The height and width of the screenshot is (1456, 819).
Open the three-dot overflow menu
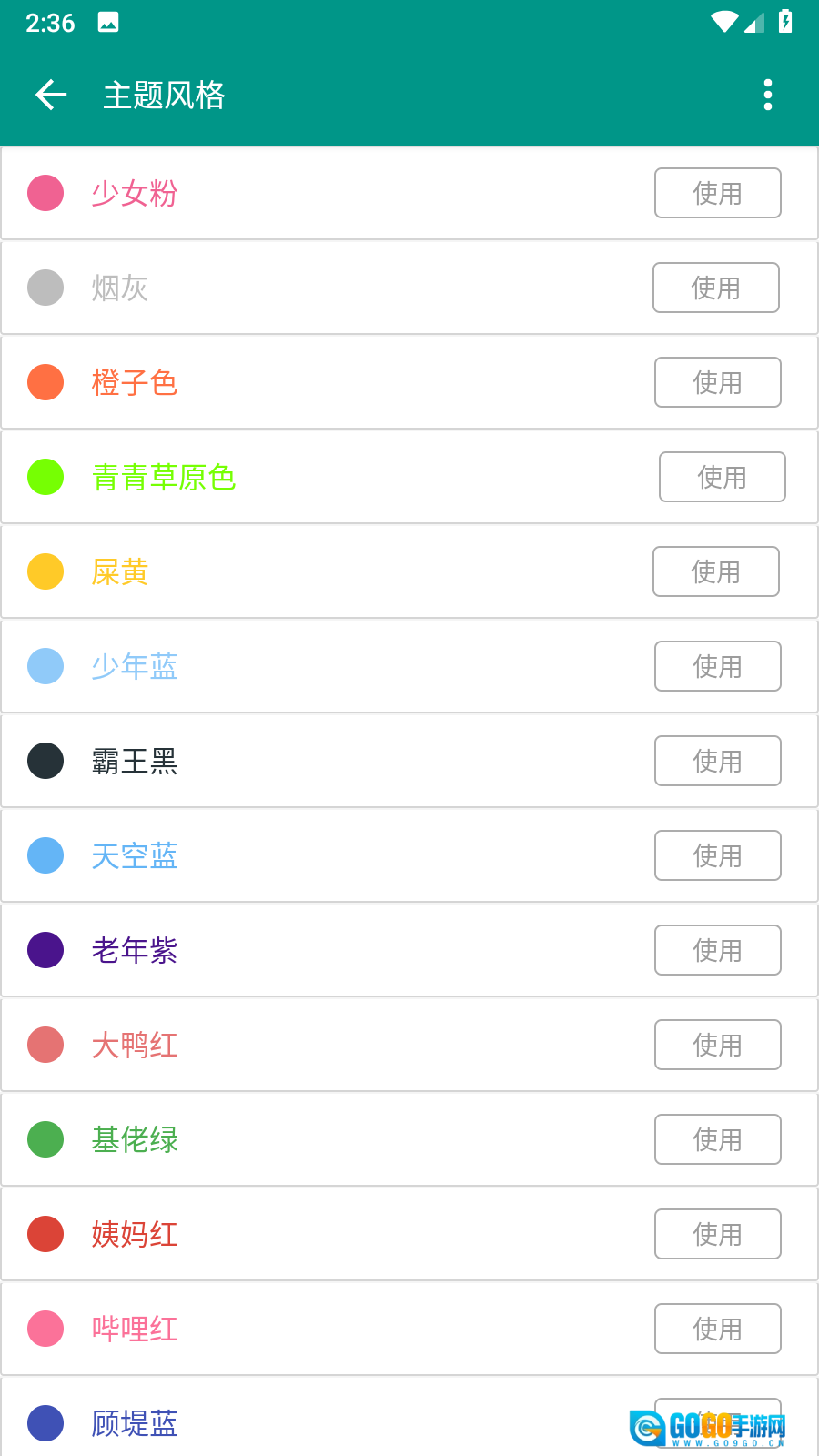[768, 95]
